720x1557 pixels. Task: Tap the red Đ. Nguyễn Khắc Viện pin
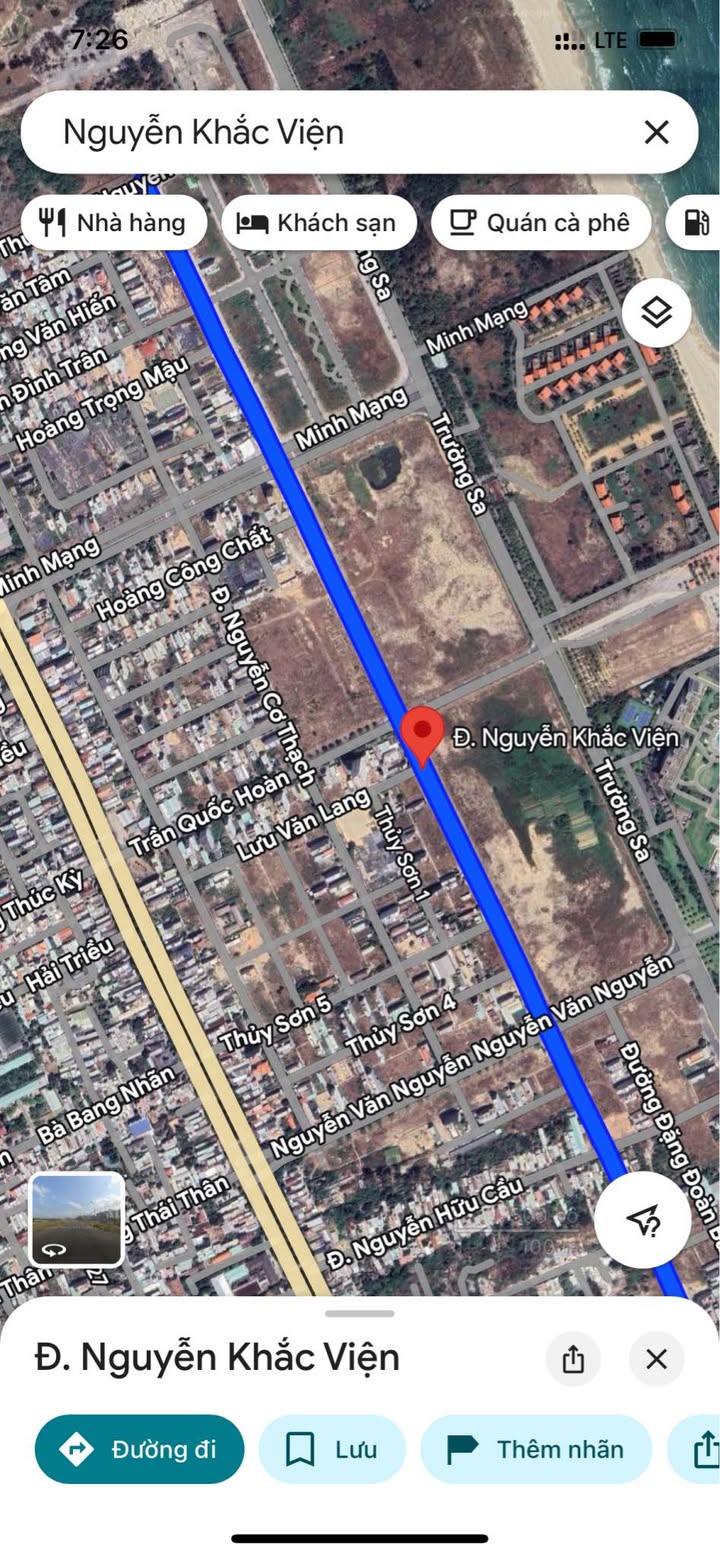click(x=422, y=737)
